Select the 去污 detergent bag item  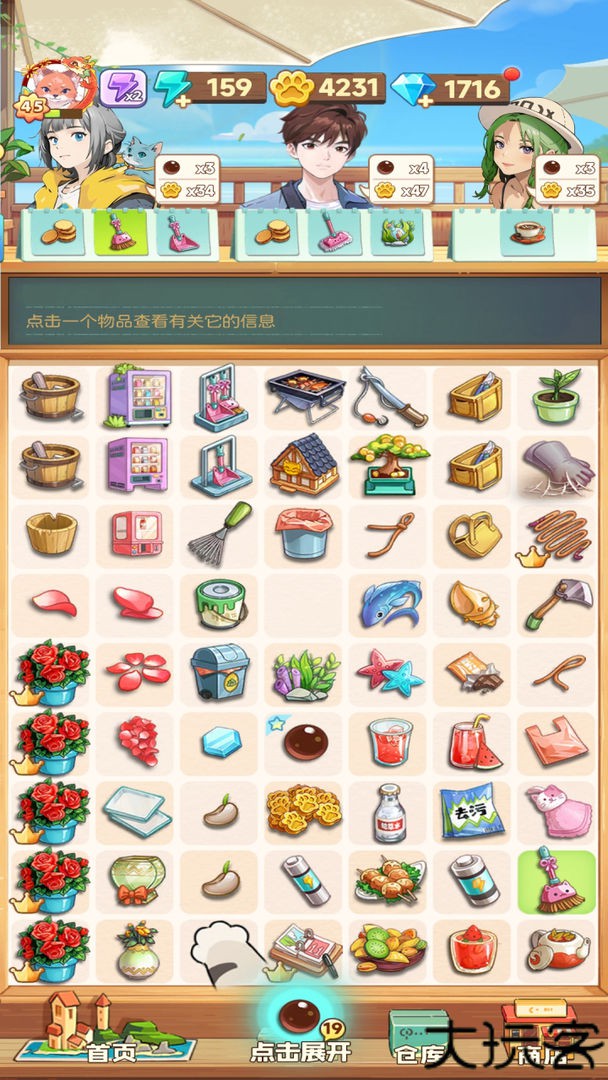473,810
